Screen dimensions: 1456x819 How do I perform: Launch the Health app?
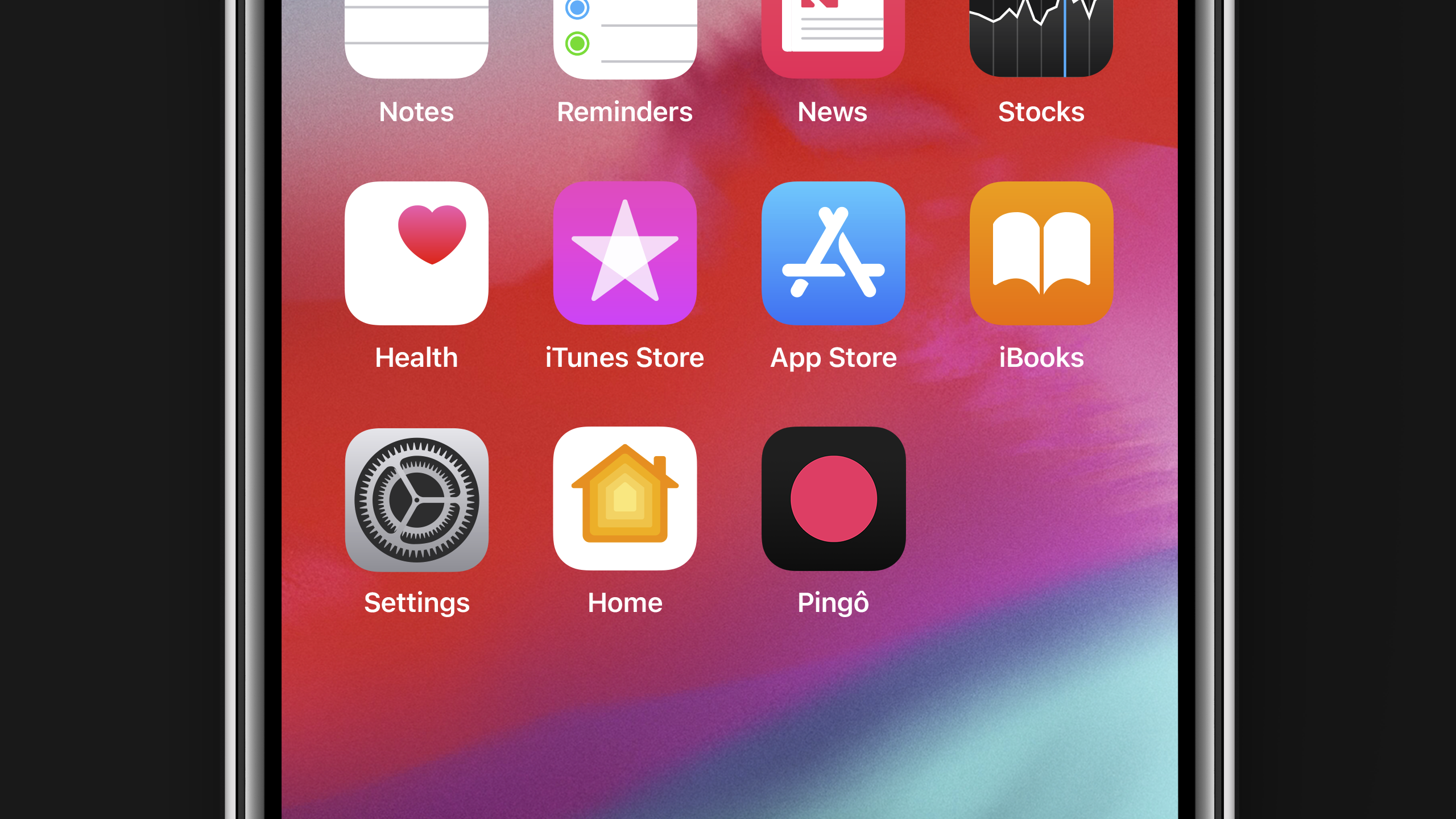pos(416,254)
